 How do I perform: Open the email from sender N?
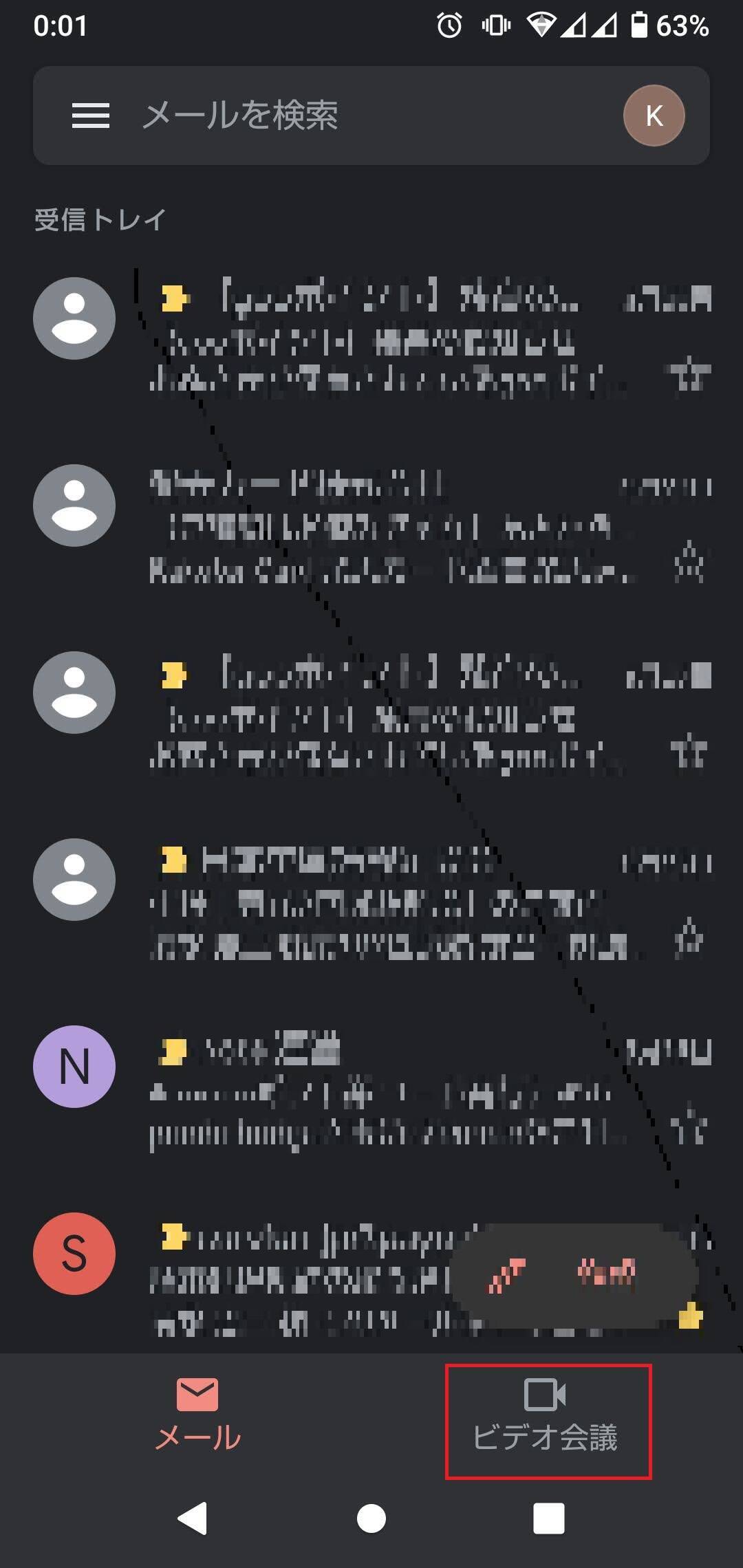coord(385,1090)
